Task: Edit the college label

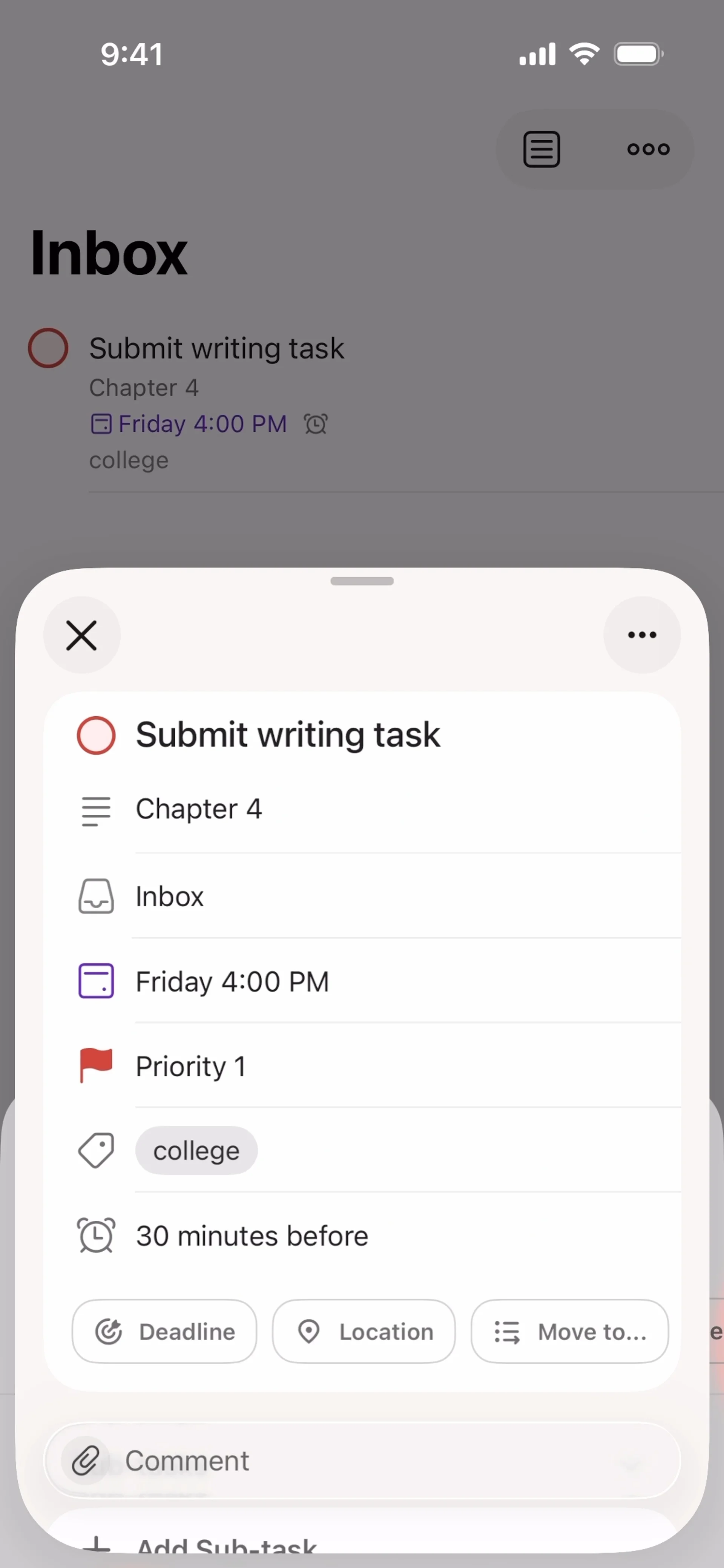Action: pyautogui.click(x=196, y=1151)
